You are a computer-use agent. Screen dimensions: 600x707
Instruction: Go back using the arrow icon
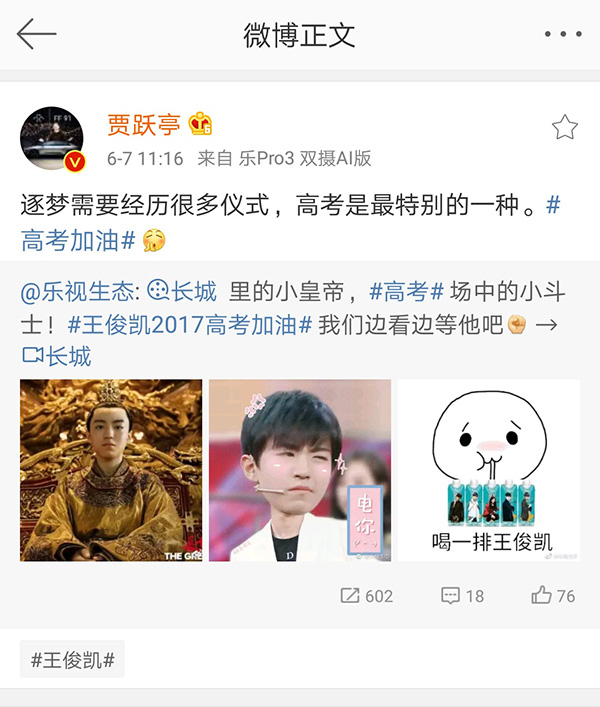tap(37, 35)
